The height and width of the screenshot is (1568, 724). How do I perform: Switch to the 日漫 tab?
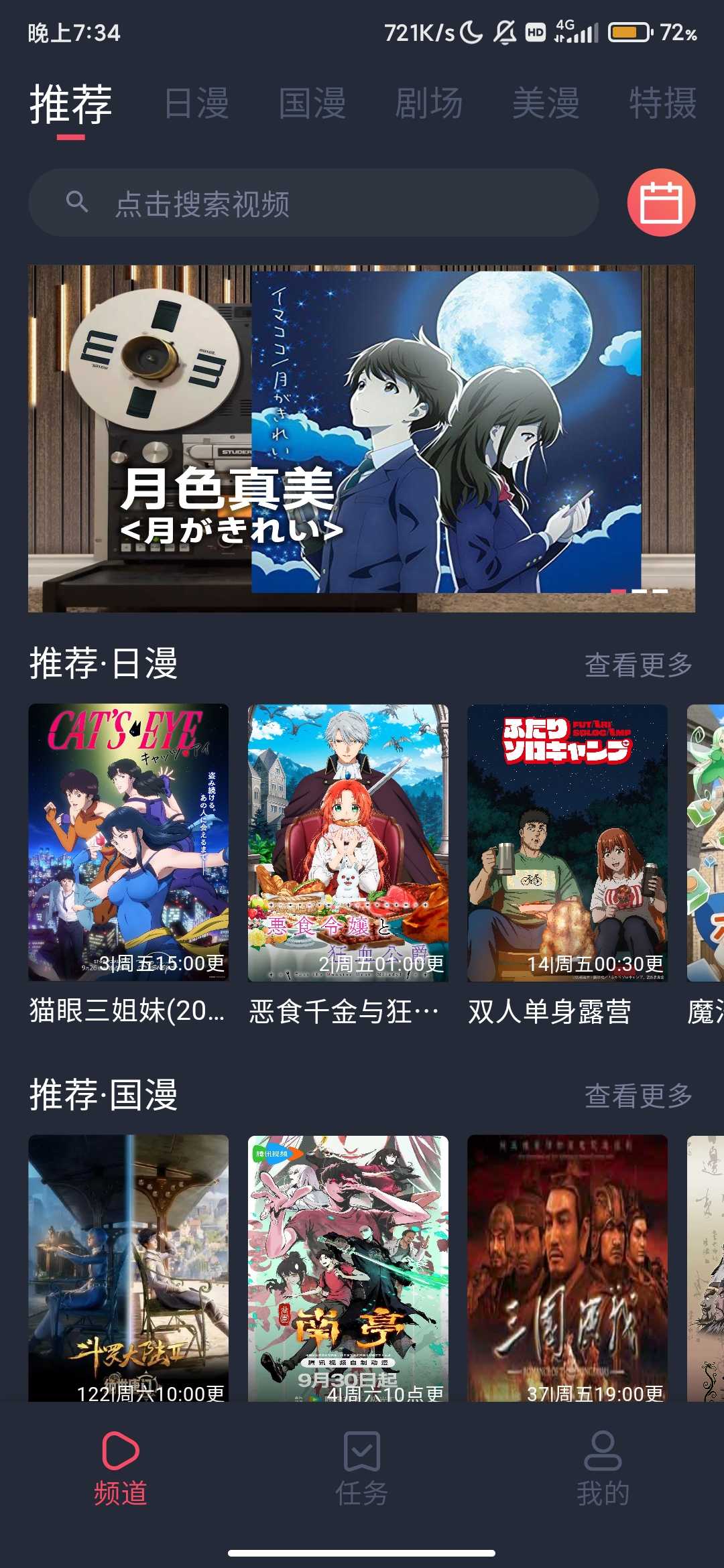coord(196,104)
